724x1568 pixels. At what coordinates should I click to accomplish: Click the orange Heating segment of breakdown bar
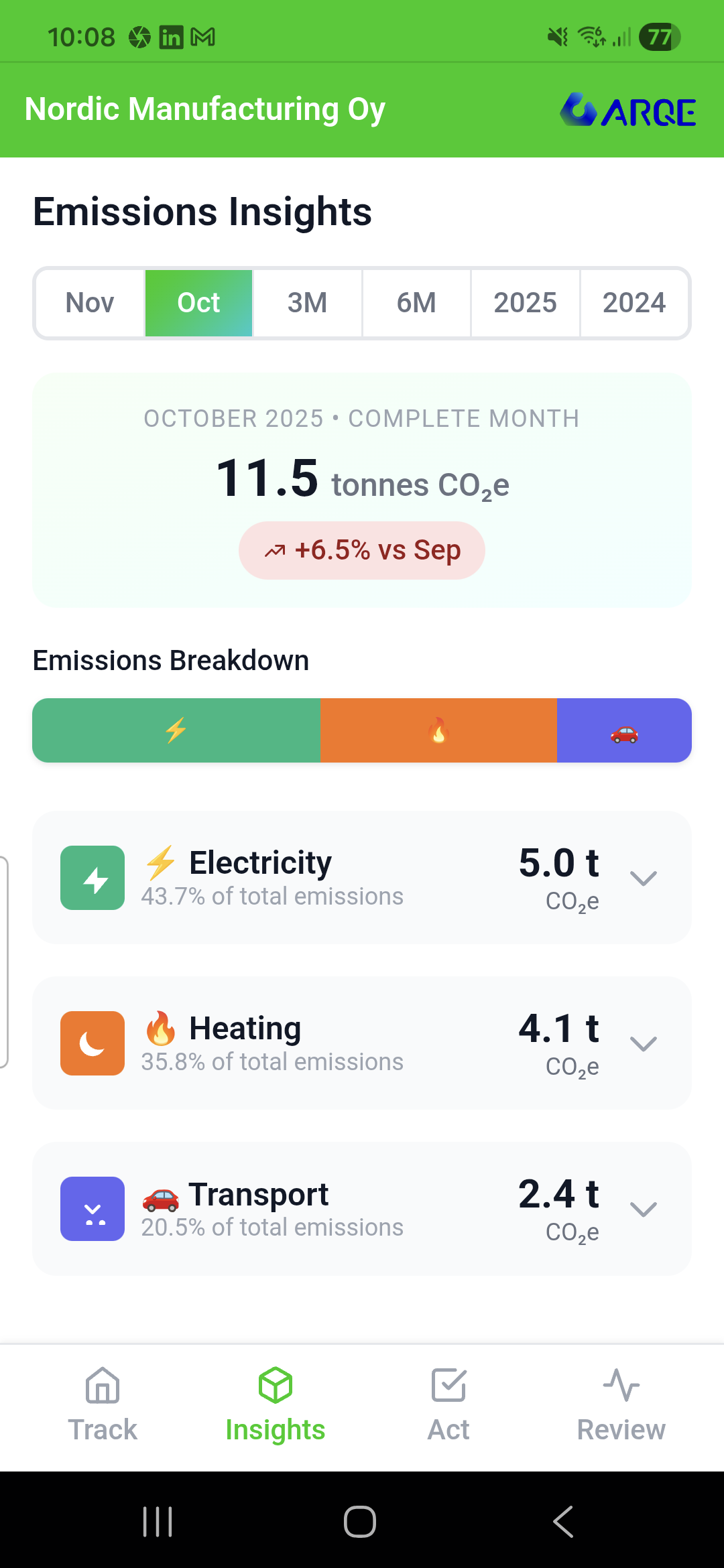(438, 730)
